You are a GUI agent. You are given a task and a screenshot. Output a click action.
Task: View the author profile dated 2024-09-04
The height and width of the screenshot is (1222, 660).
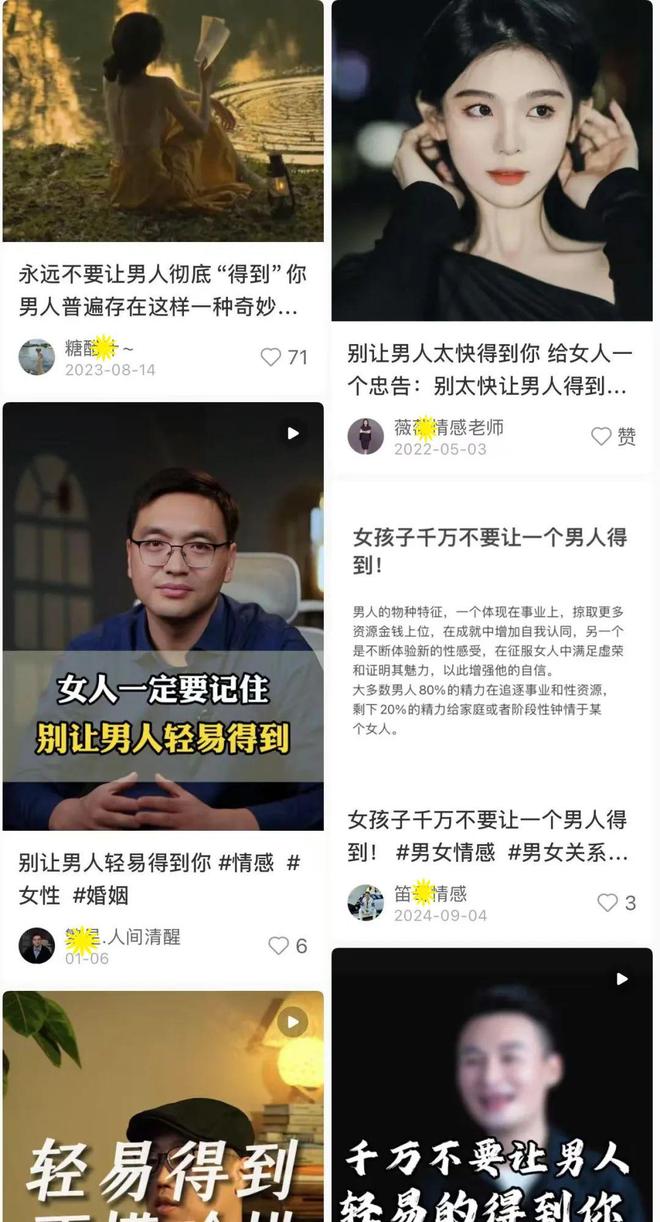pos(366,902)
